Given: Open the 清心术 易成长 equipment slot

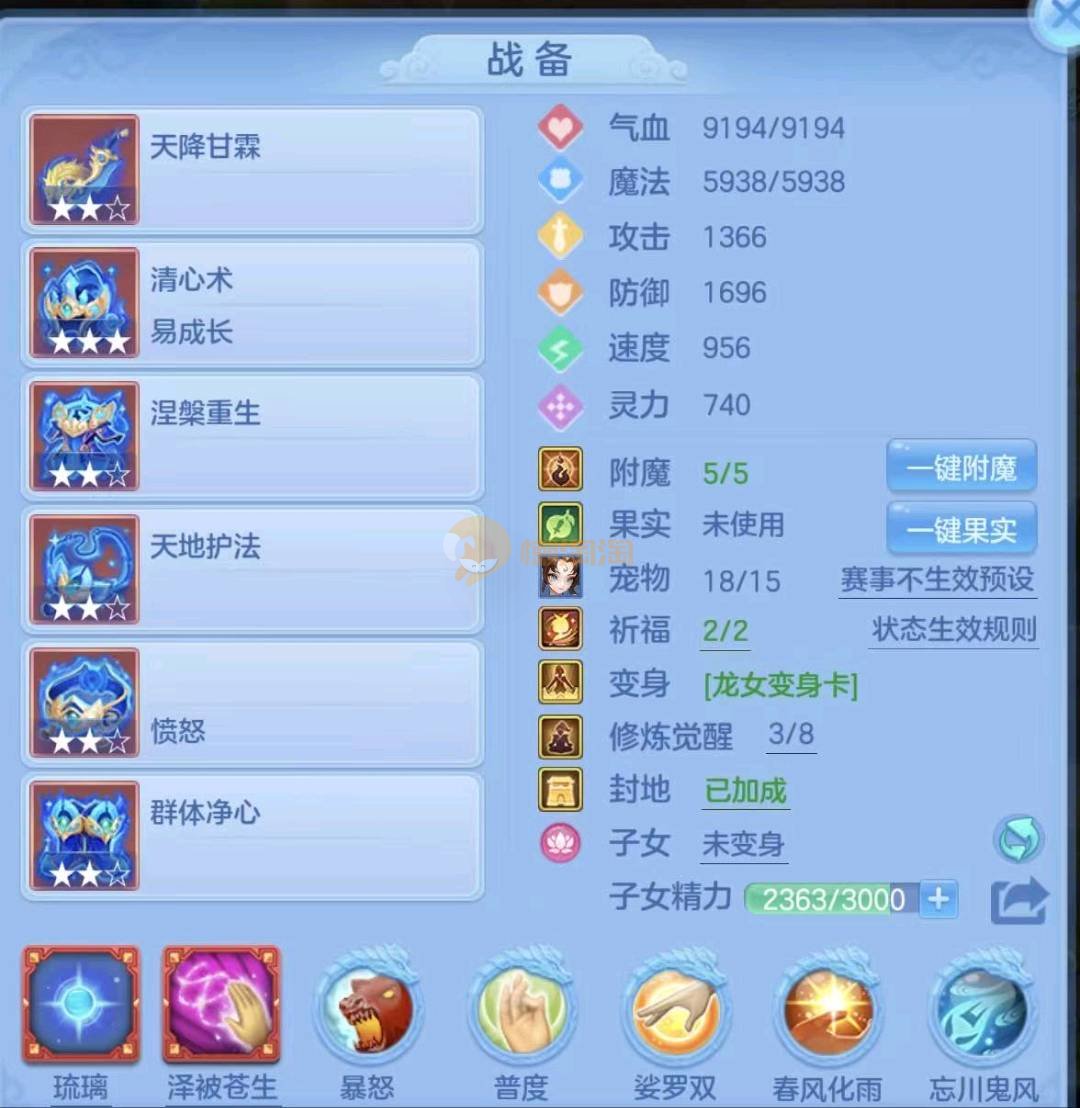Looking at the screenshot, I should point(252,303).
